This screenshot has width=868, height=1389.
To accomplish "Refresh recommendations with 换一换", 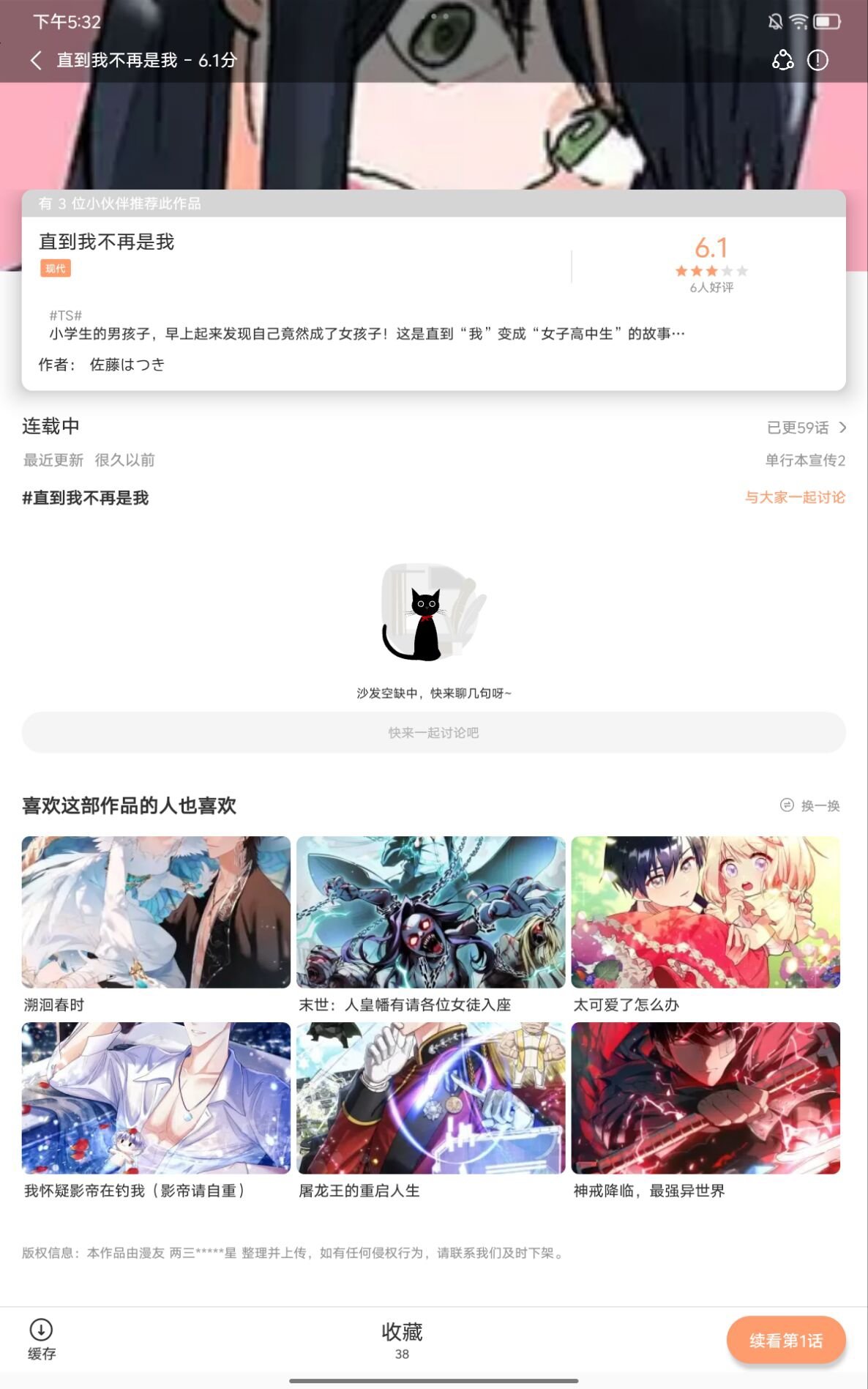I will point(810,805).
